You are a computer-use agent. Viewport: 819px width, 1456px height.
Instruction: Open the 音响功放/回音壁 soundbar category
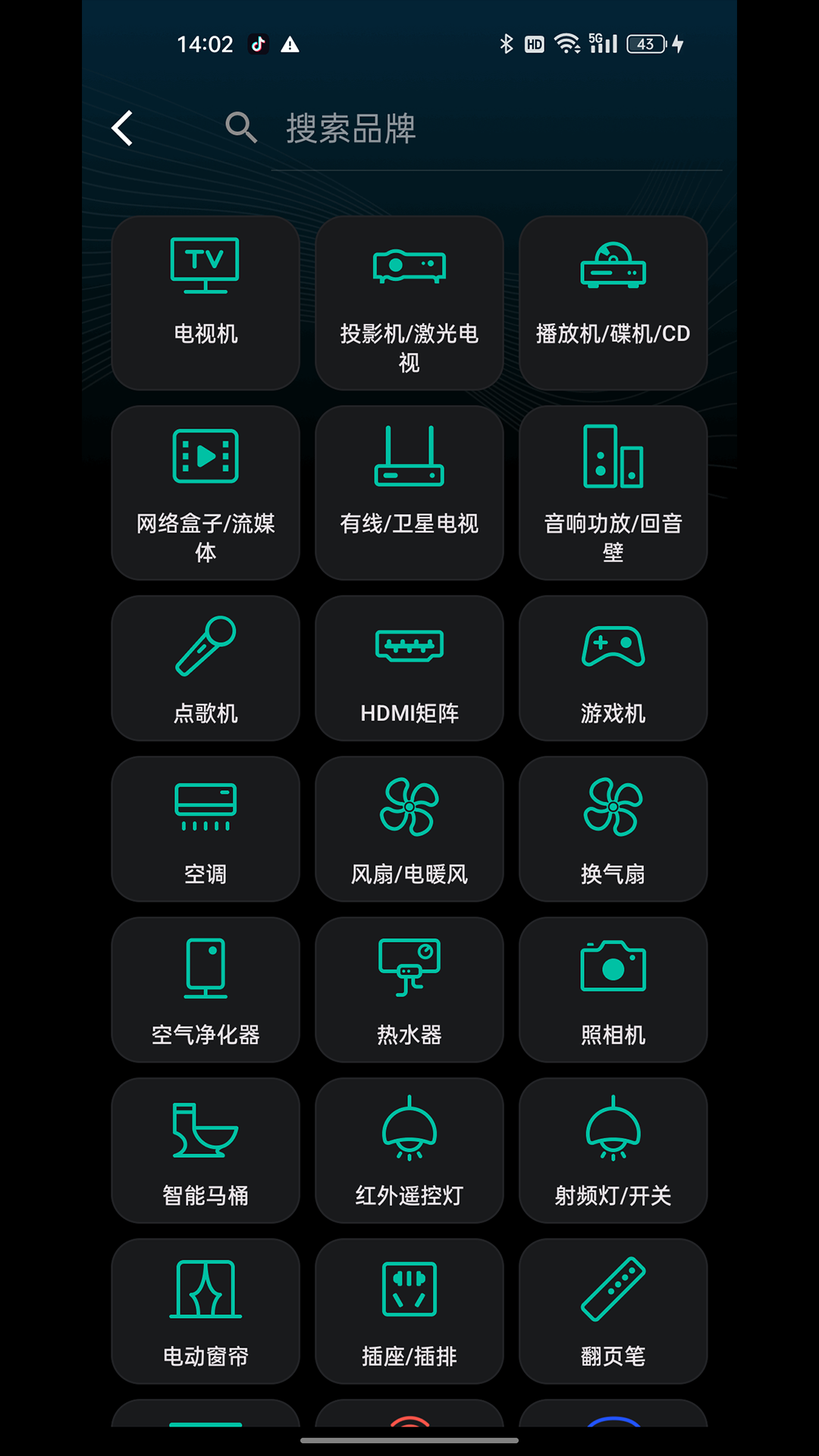[613, 491]
